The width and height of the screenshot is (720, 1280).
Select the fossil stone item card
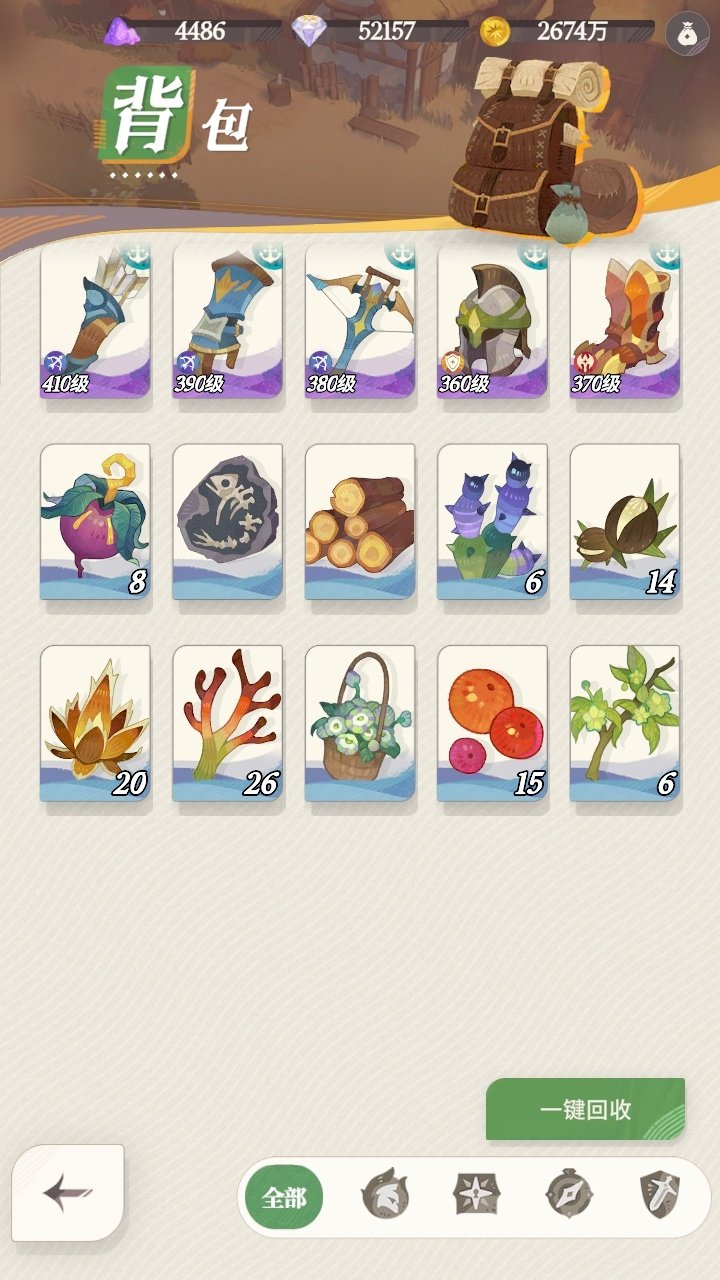coord(227,521)
